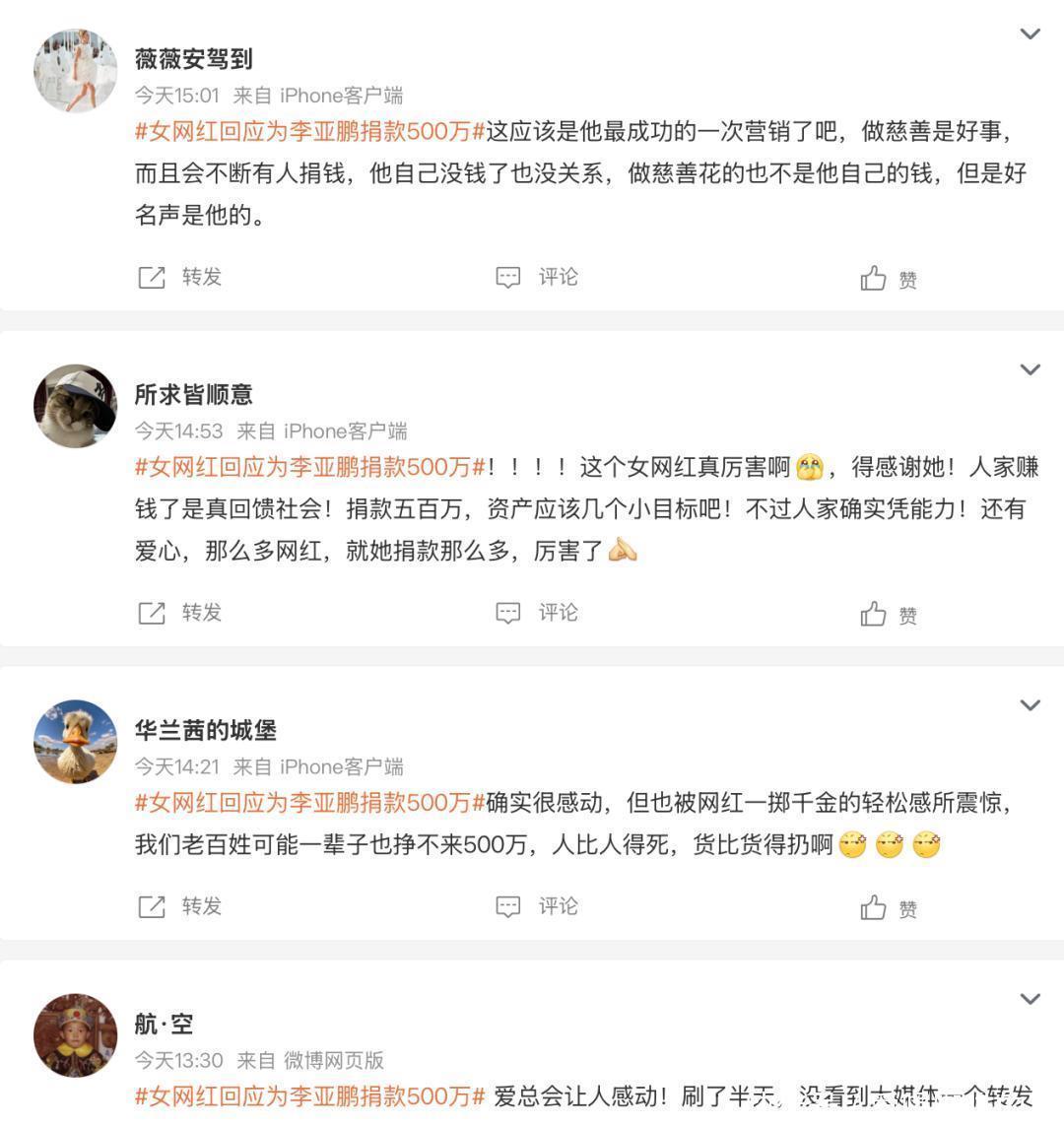Expand the options chevron on 华兰茜的城堡's post
Viewport: 1064px width, 1126px height.
click(1031, 705)
